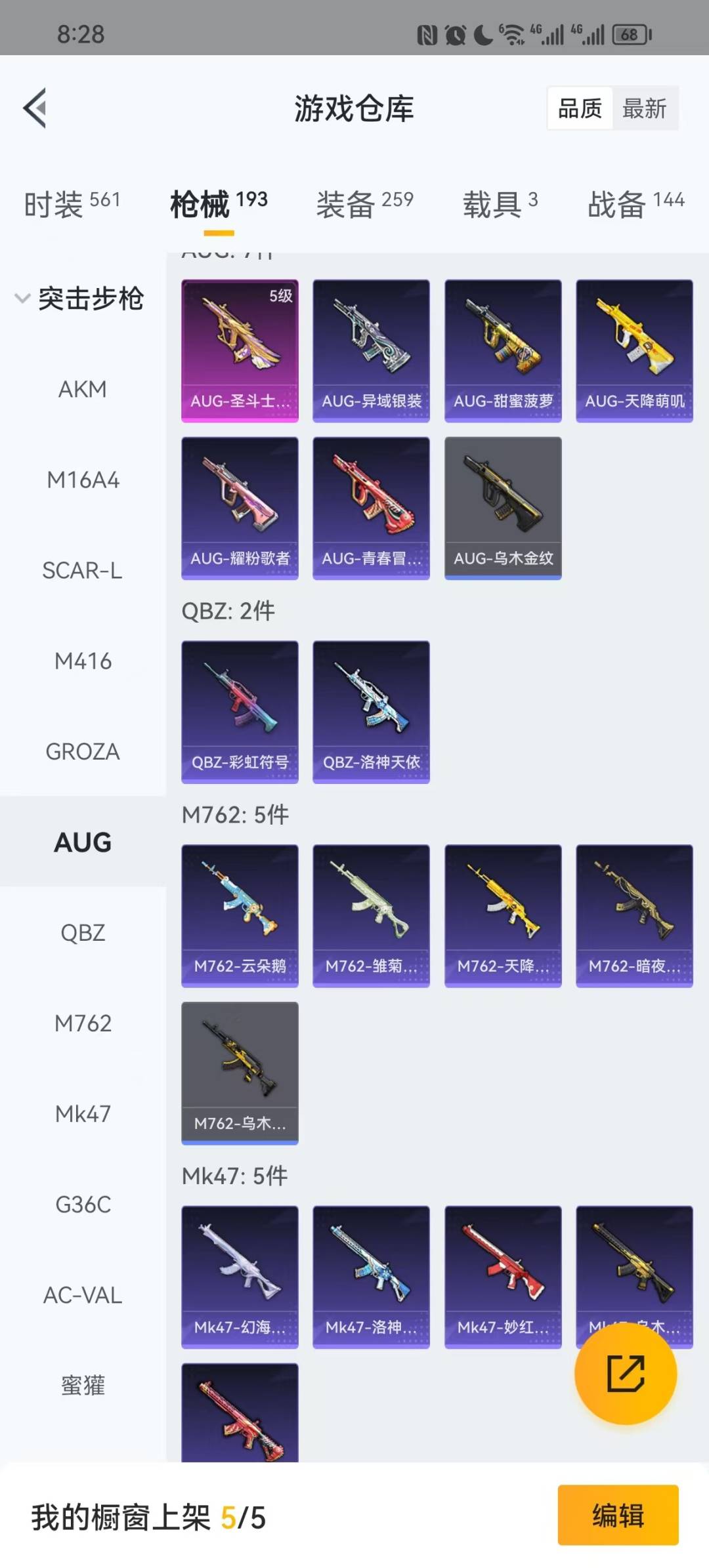Image resolution: width=709 pixels, height=1568 pixels.
Task: Switch to the 装备 tab
Action: point(365,203)
